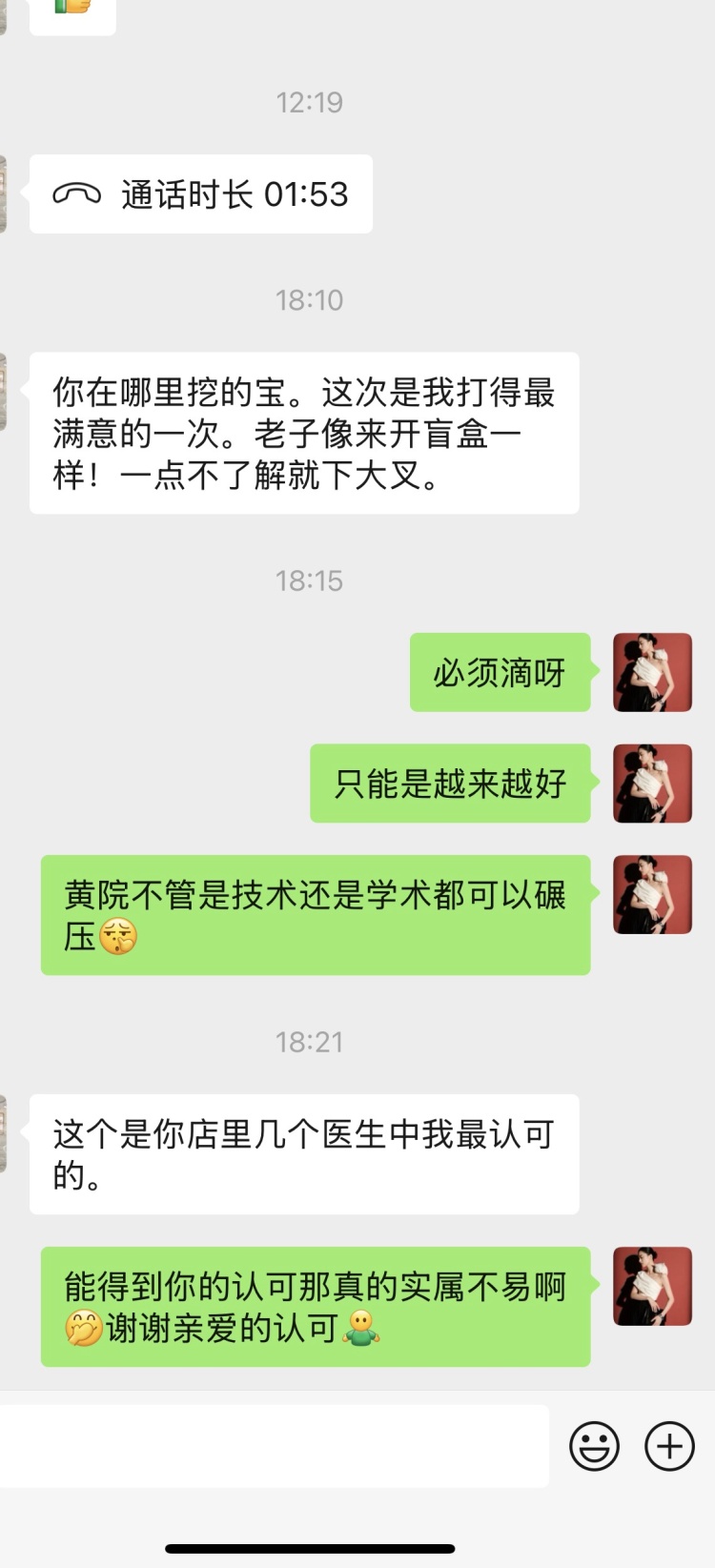View profile from avatar beside 黄院不管是技术 message
Screen dimensions: 715x1568
click(x=652, y=894)
